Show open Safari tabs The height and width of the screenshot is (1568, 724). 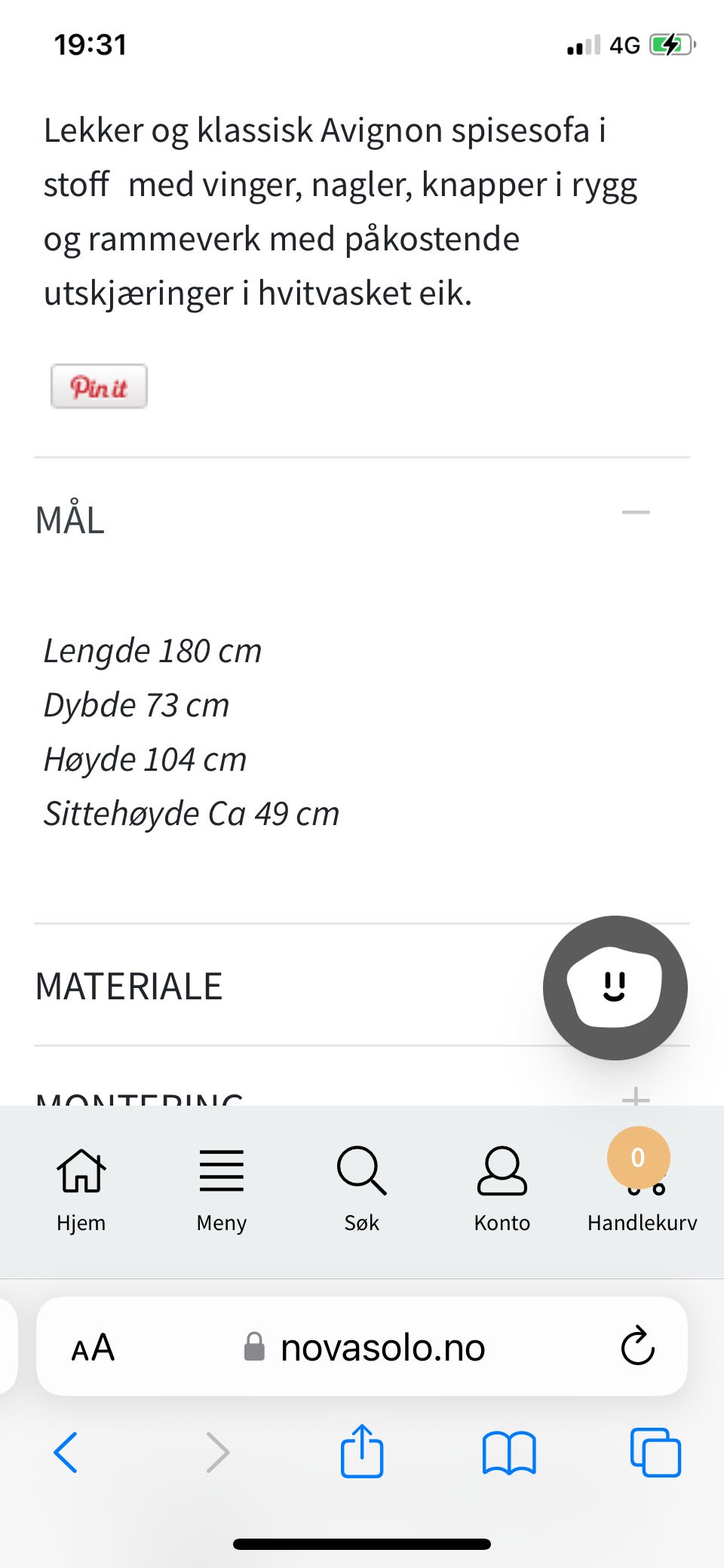(655, 1453)
